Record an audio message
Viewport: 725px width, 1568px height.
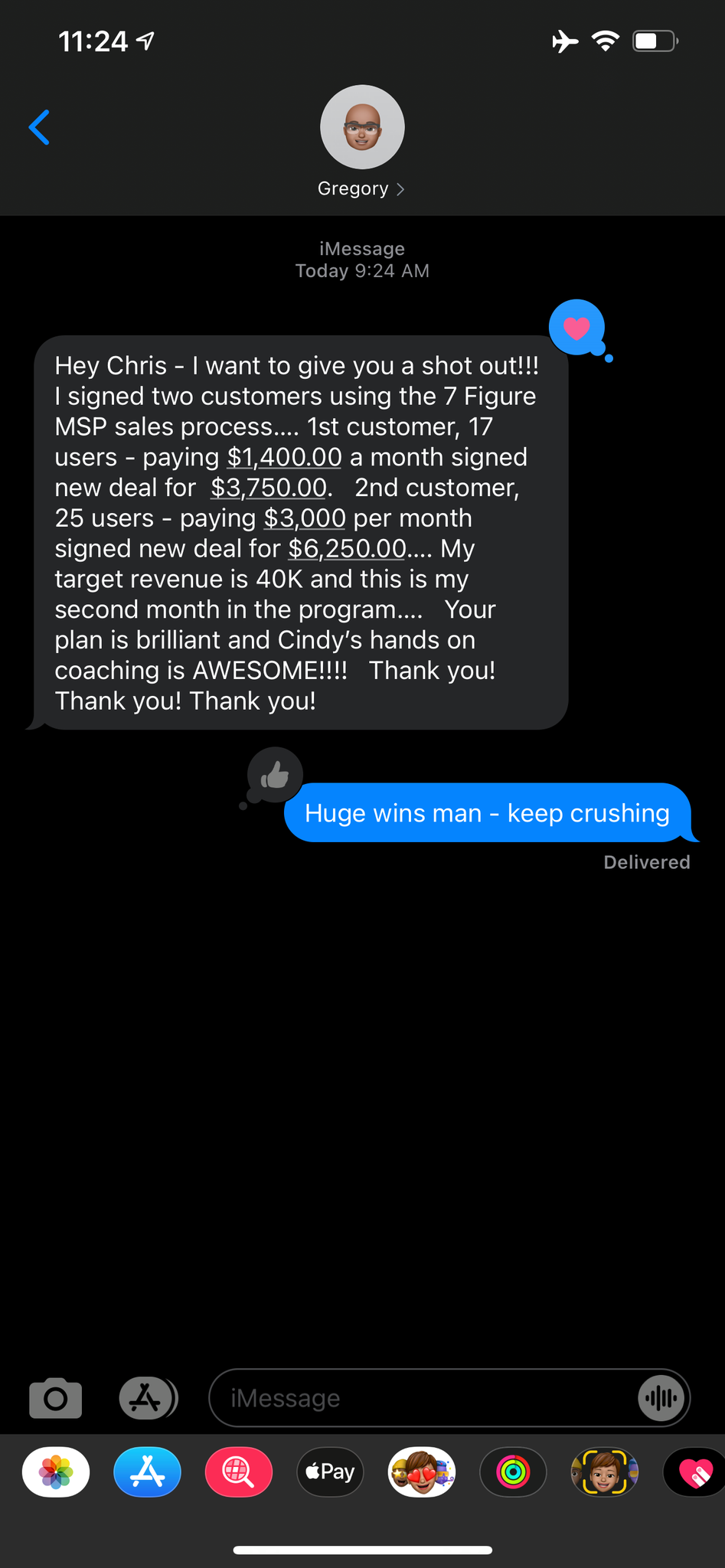pos(661,1398)
